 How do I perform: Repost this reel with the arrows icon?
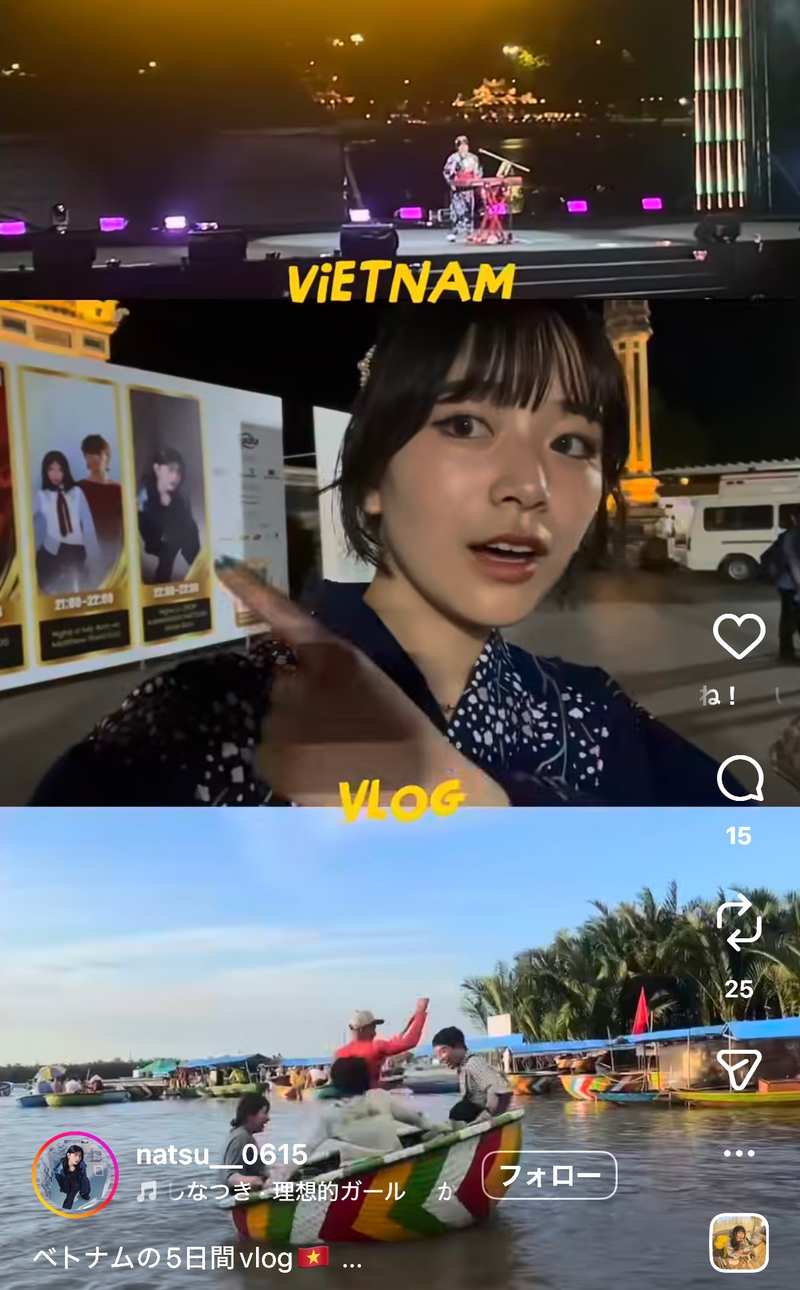[739, 926]
